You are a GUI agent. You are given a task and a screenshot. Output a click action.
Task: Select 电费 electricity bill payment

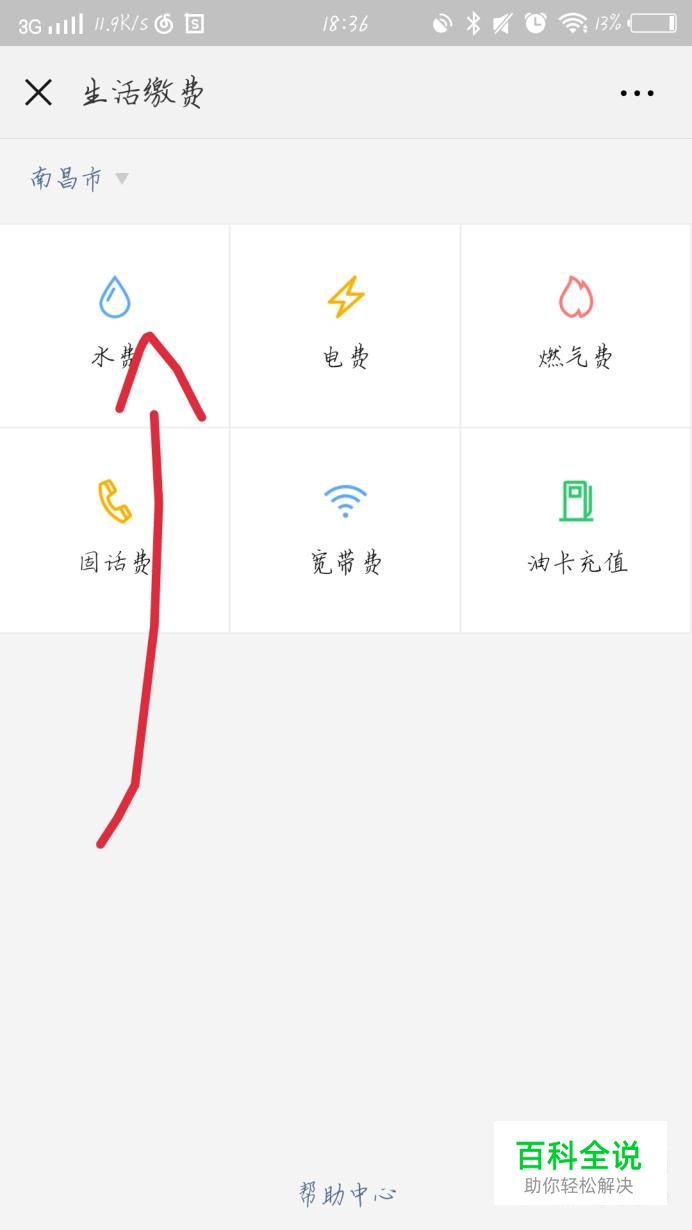click(x=345, y=325)
